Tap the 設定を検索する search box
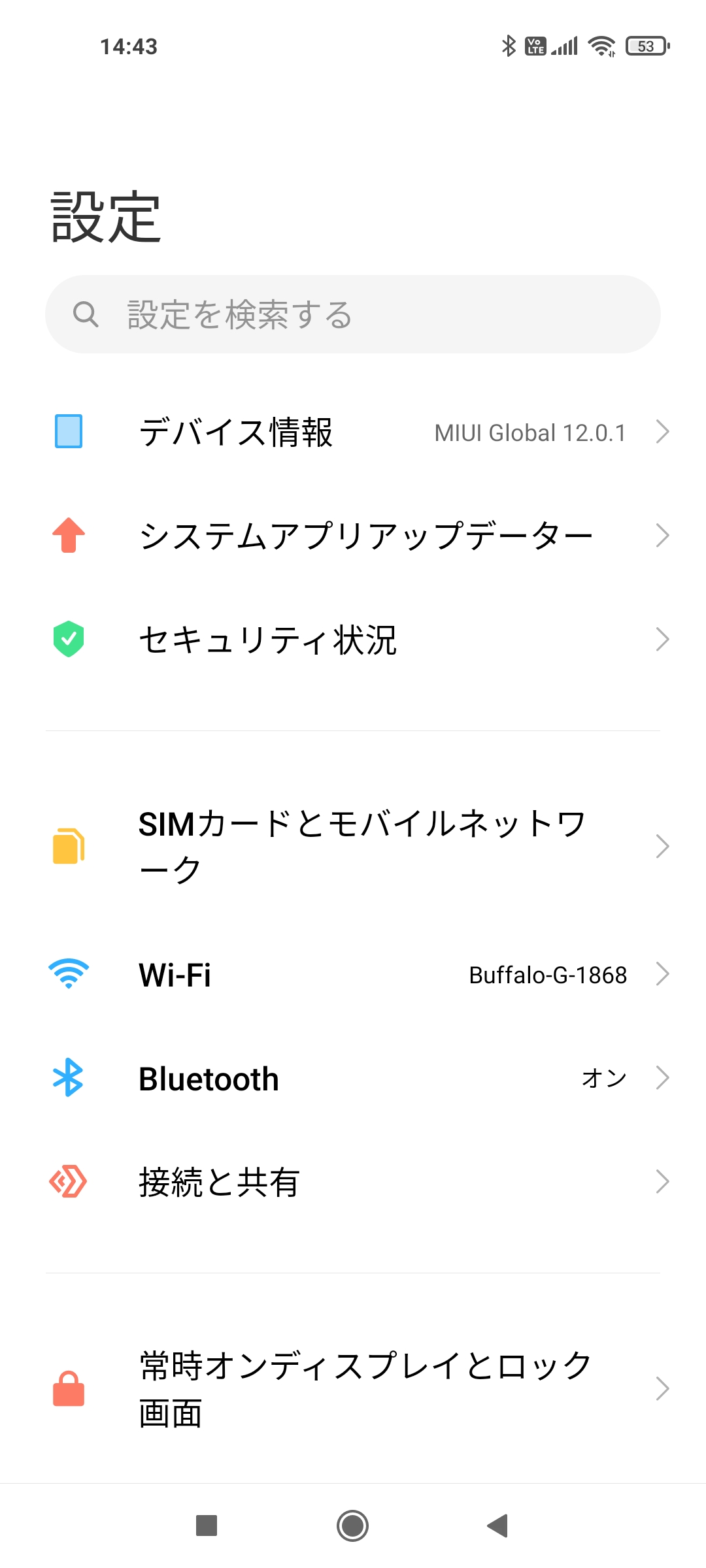This screenshot has width=706, height=1568. [x=353, y=314]
